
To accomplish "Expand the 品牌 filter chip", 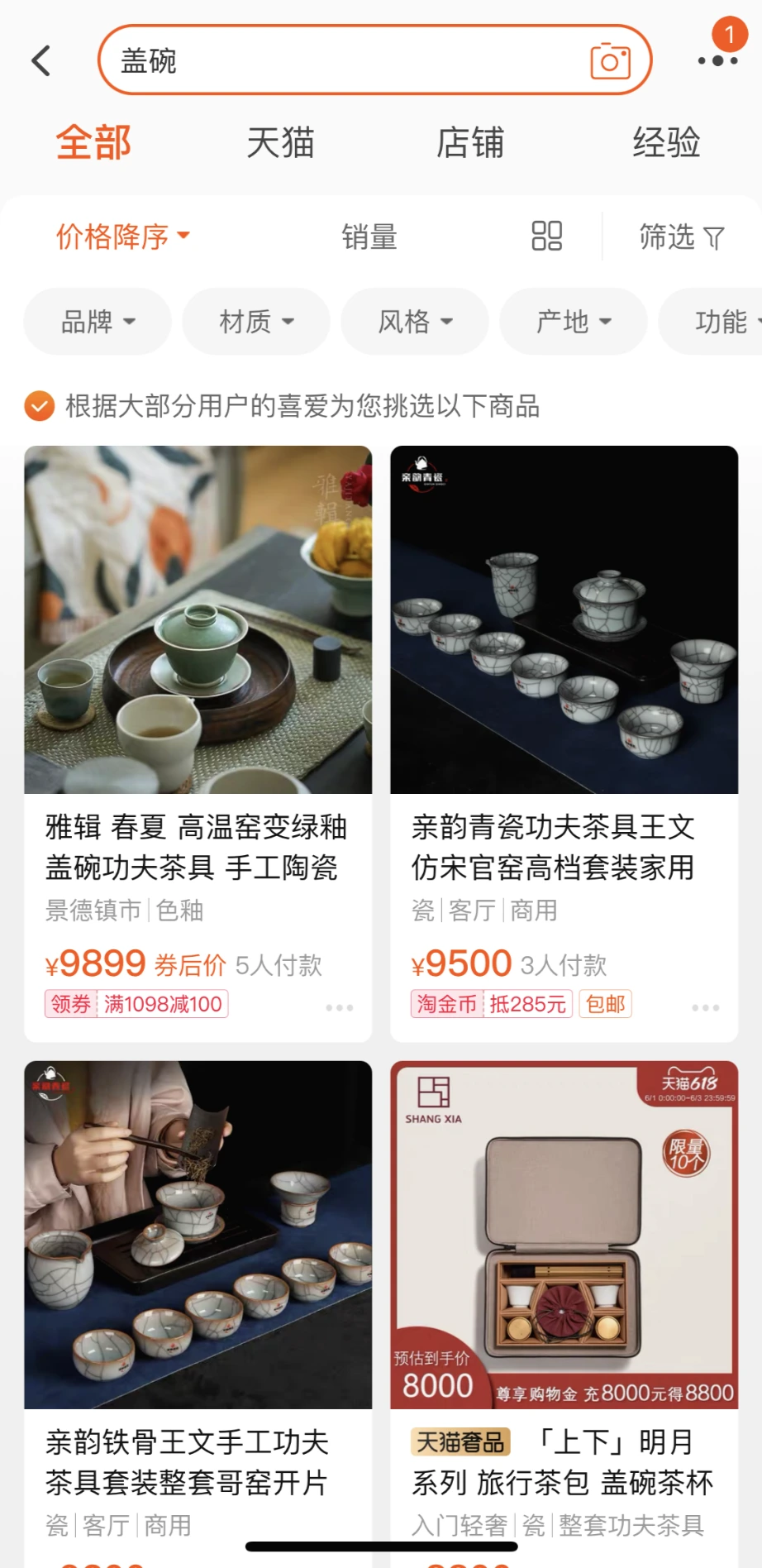I will coord(98,321).
